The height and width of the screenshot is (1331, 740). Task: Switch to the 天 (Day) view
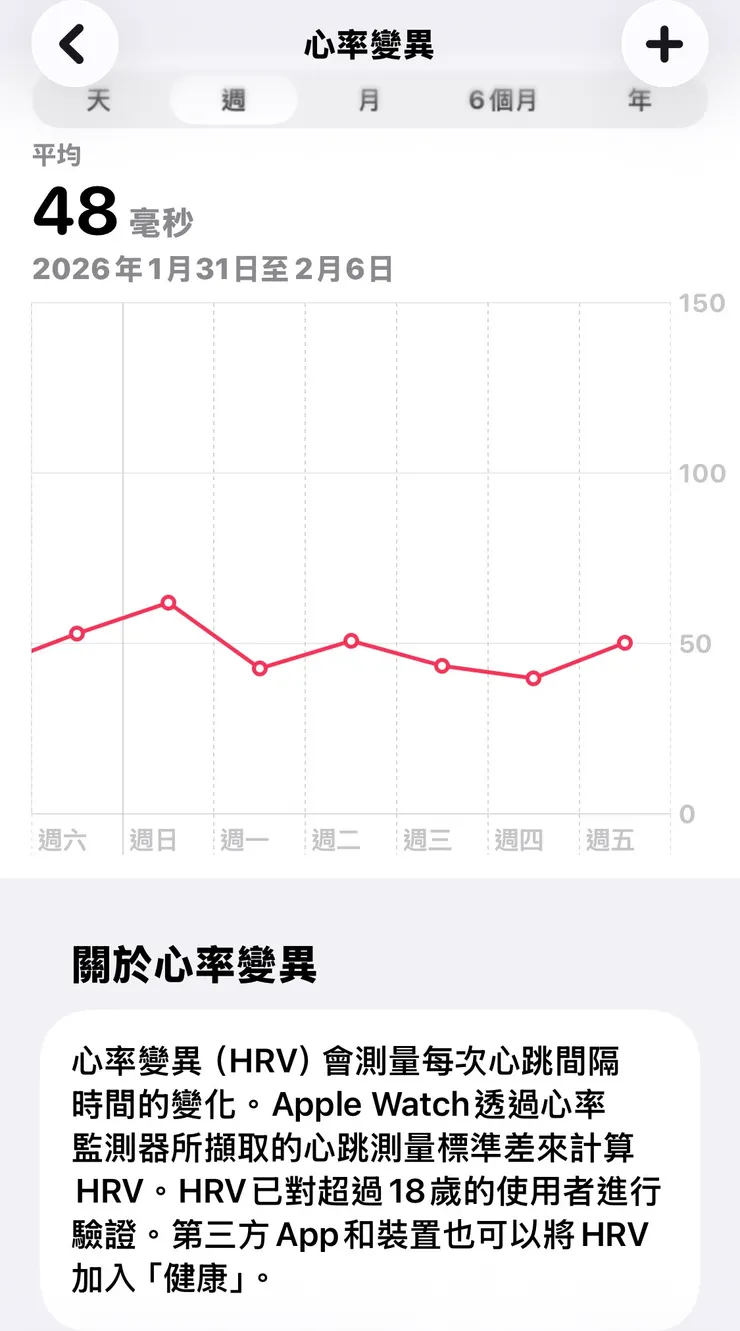[x=97, y=99]
